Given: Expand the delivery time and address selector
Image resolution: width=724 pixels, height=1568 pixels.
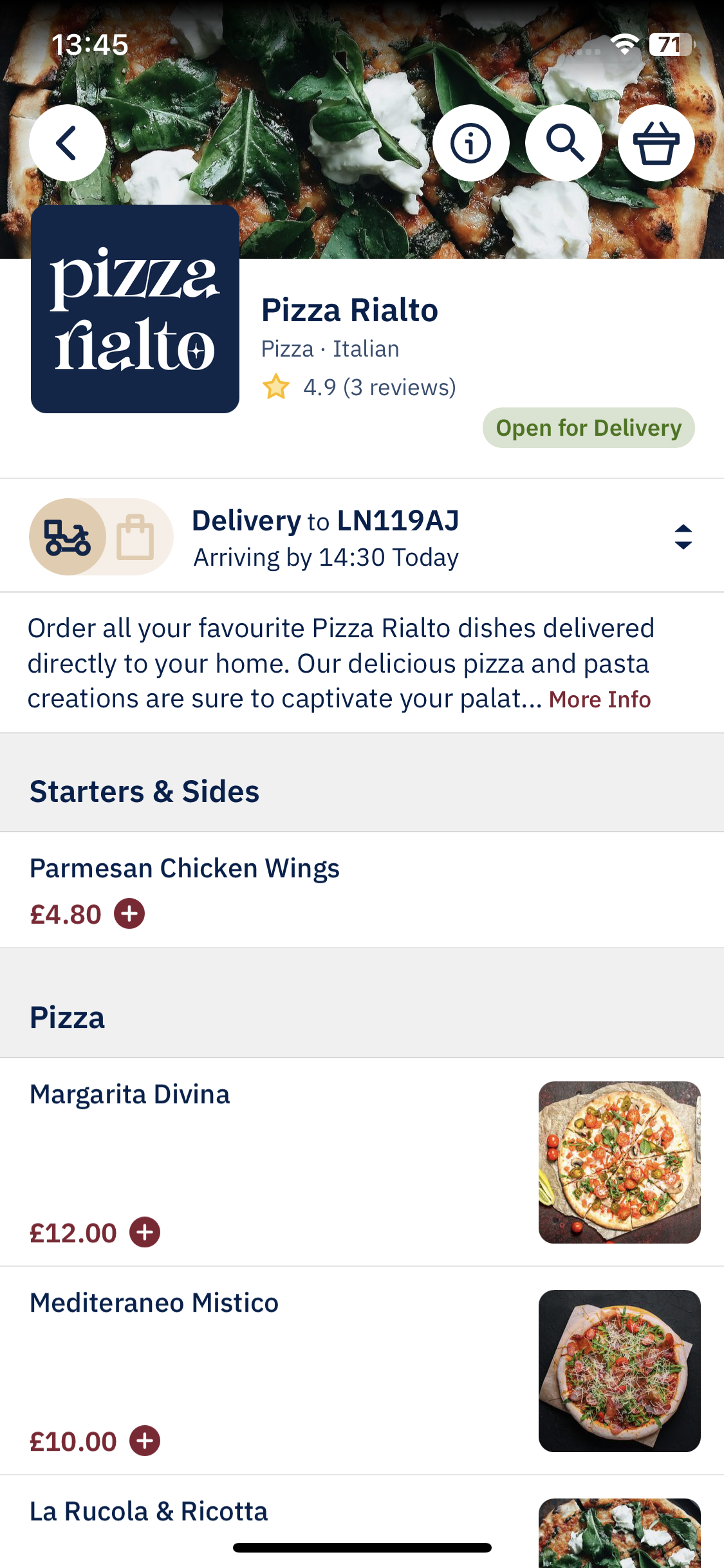Looking at the screenshot, I should 683,537.
